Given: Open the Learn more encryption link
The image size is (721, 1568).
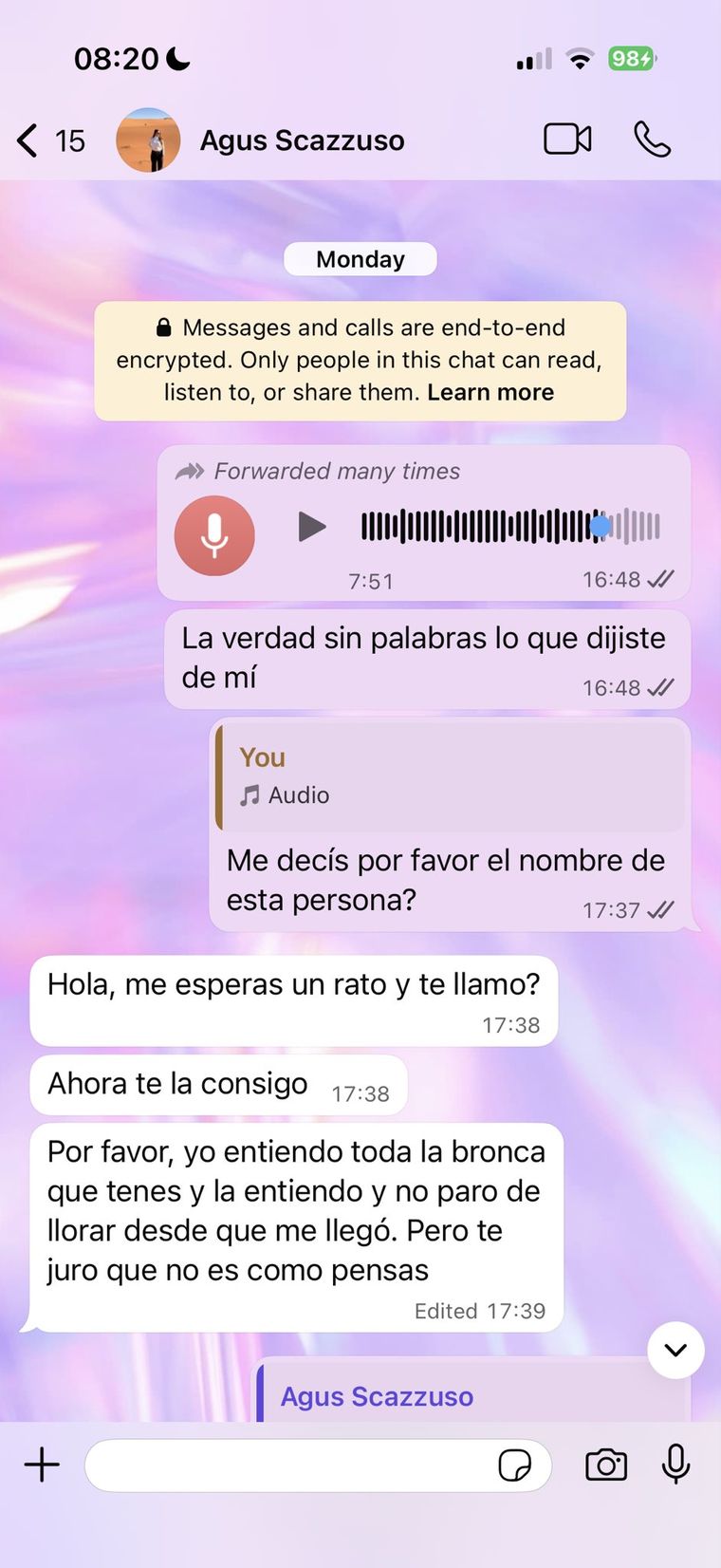Looking at the screenshot, I should 490,392.
